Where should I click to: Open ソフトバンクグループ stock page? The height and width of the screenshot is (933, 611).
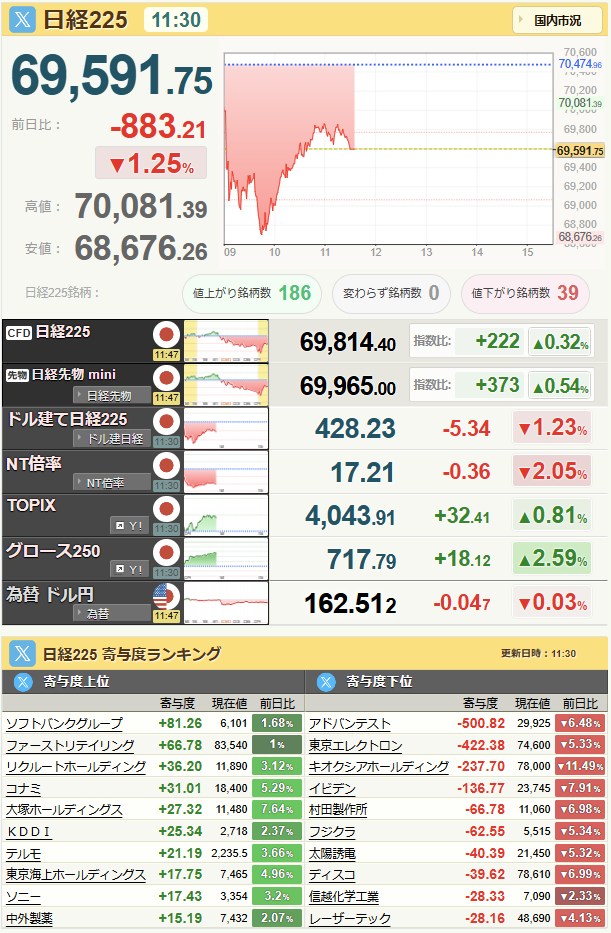coord(64,724)
